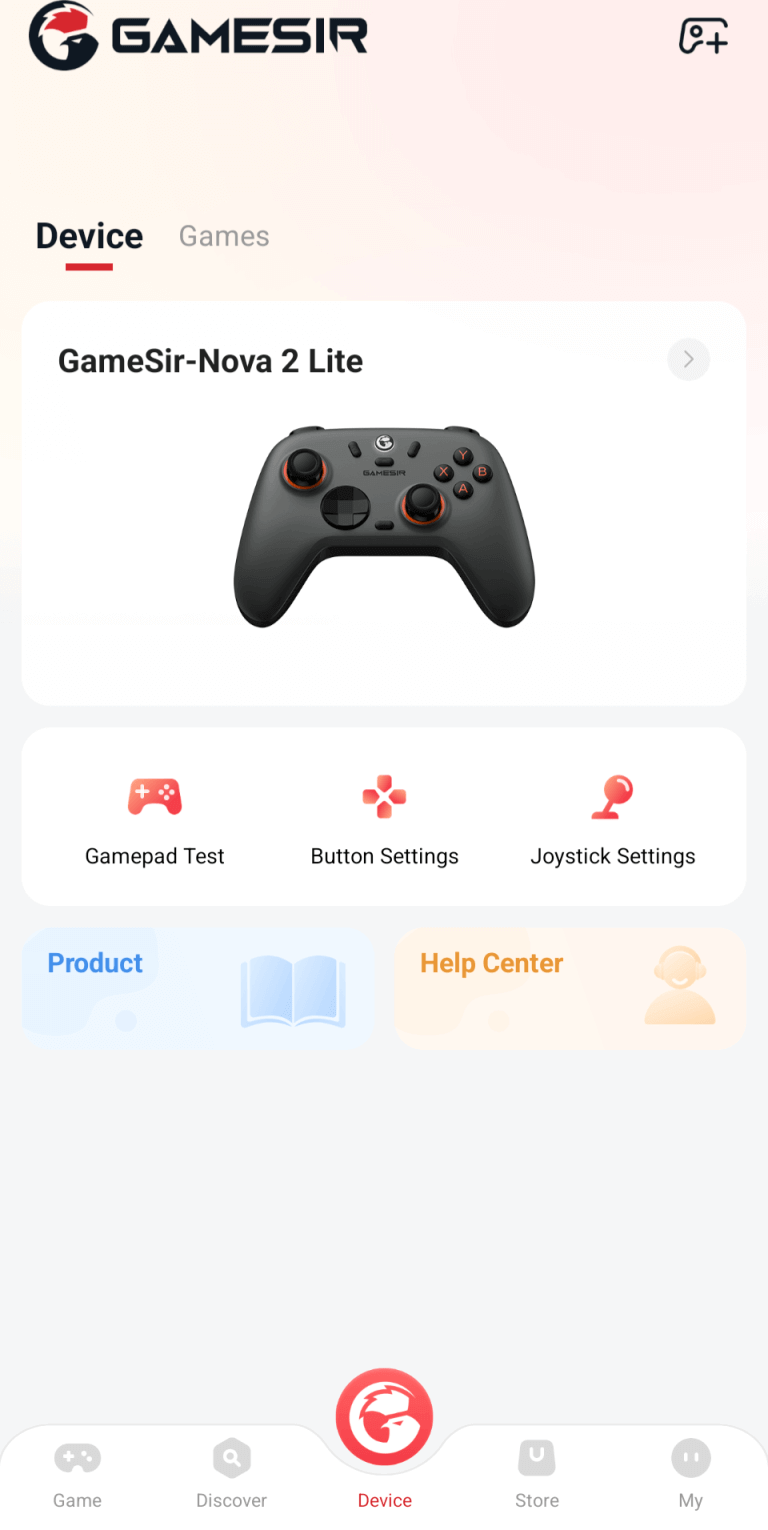768x1530 pixels.
Task: Go to the Game tab
Action: click(x=77, y=1474)
